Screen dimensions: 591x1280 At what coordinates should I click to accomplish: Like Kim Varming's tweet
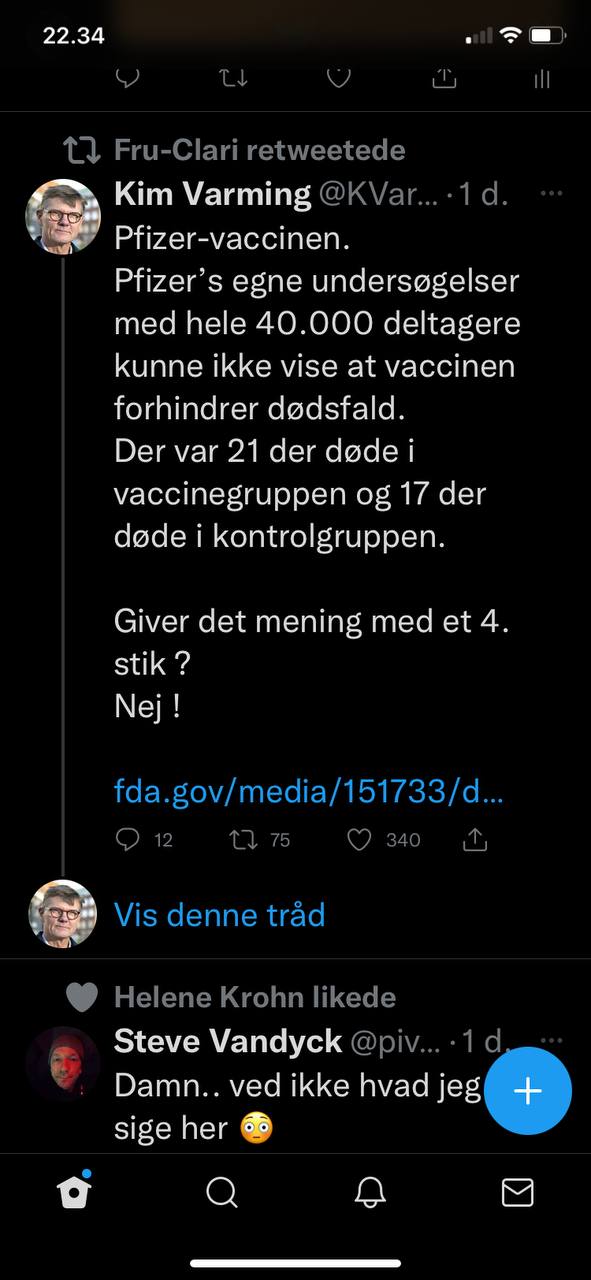click(x=359, y=840)
